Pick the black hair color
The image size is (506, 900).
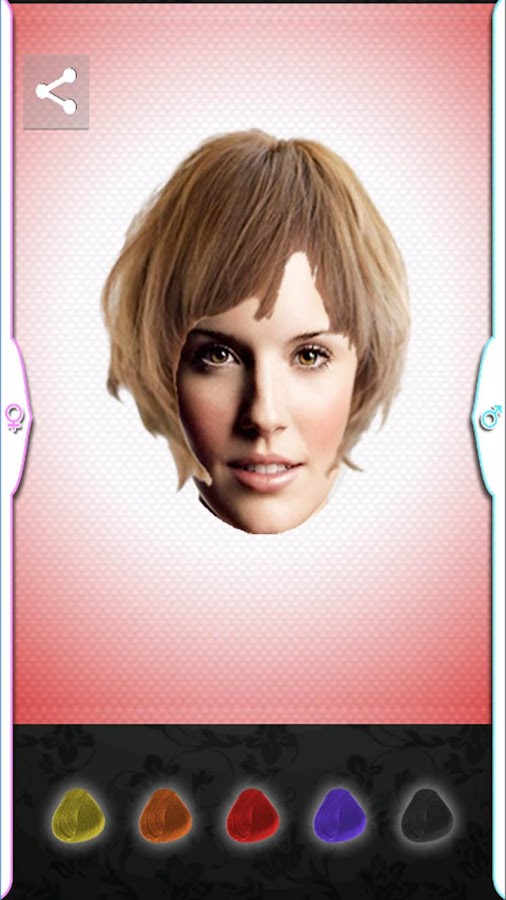tap(427, 815)
